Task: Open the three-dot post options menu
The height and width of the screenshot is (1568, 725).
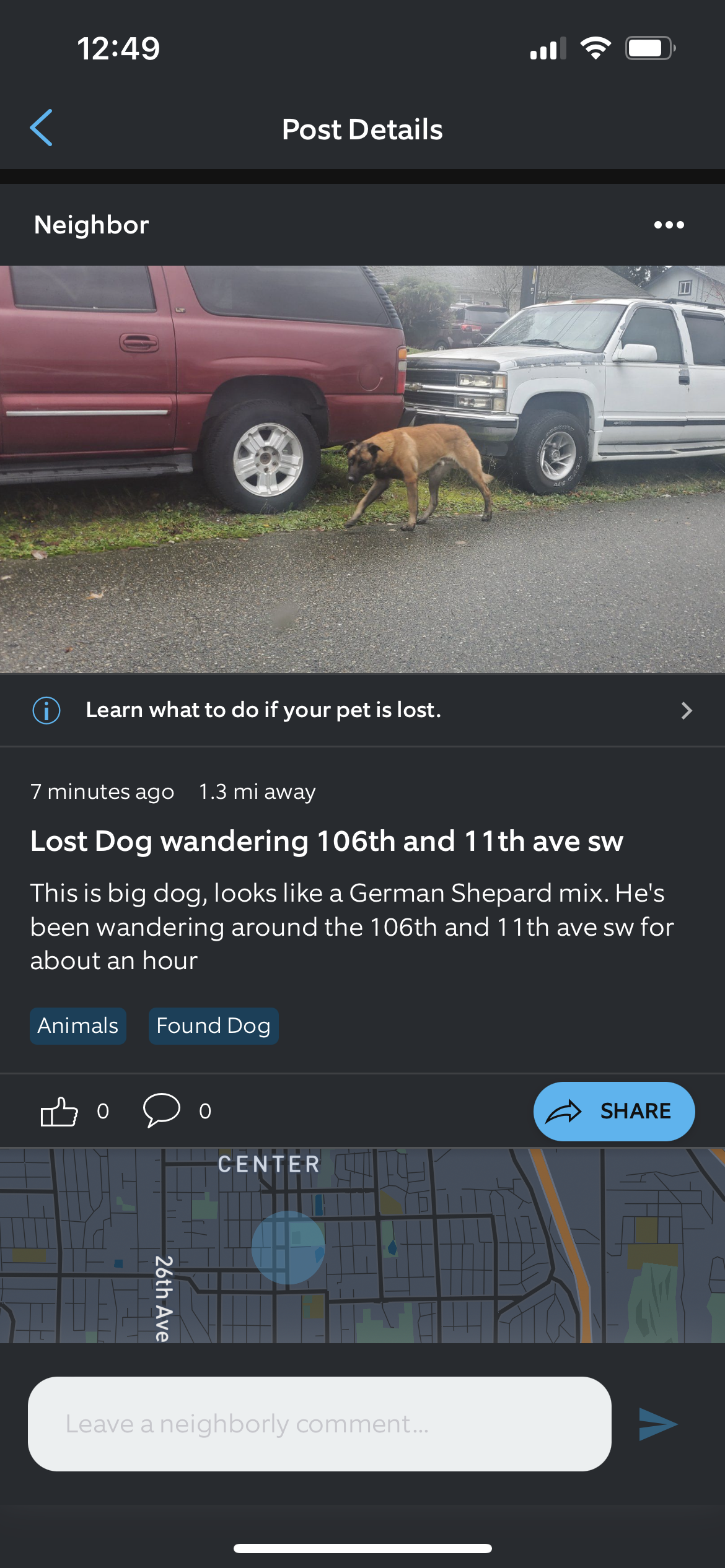Action: [x=669, y=225]
